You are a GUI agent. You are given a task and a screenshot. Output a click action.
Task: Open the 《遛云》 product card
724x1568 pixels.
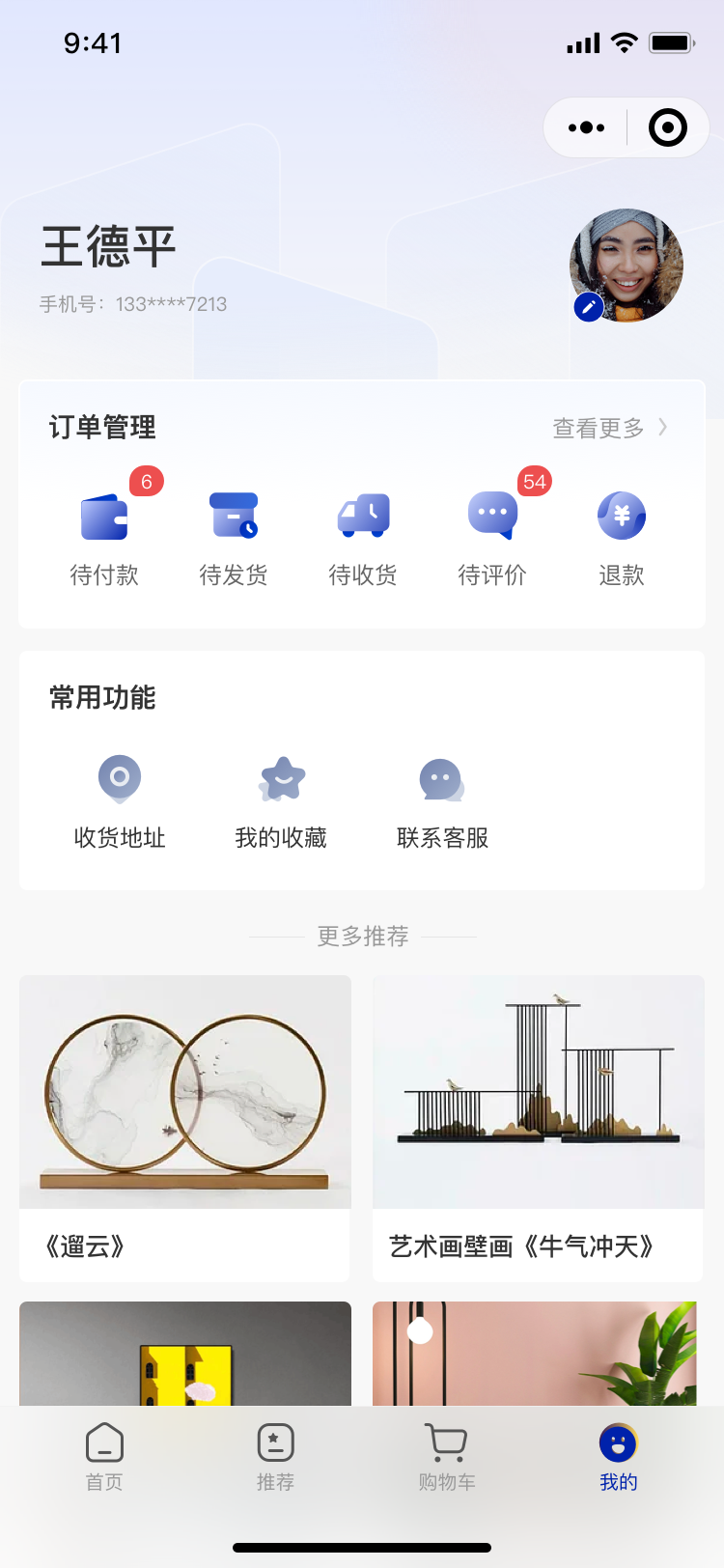185,1128
